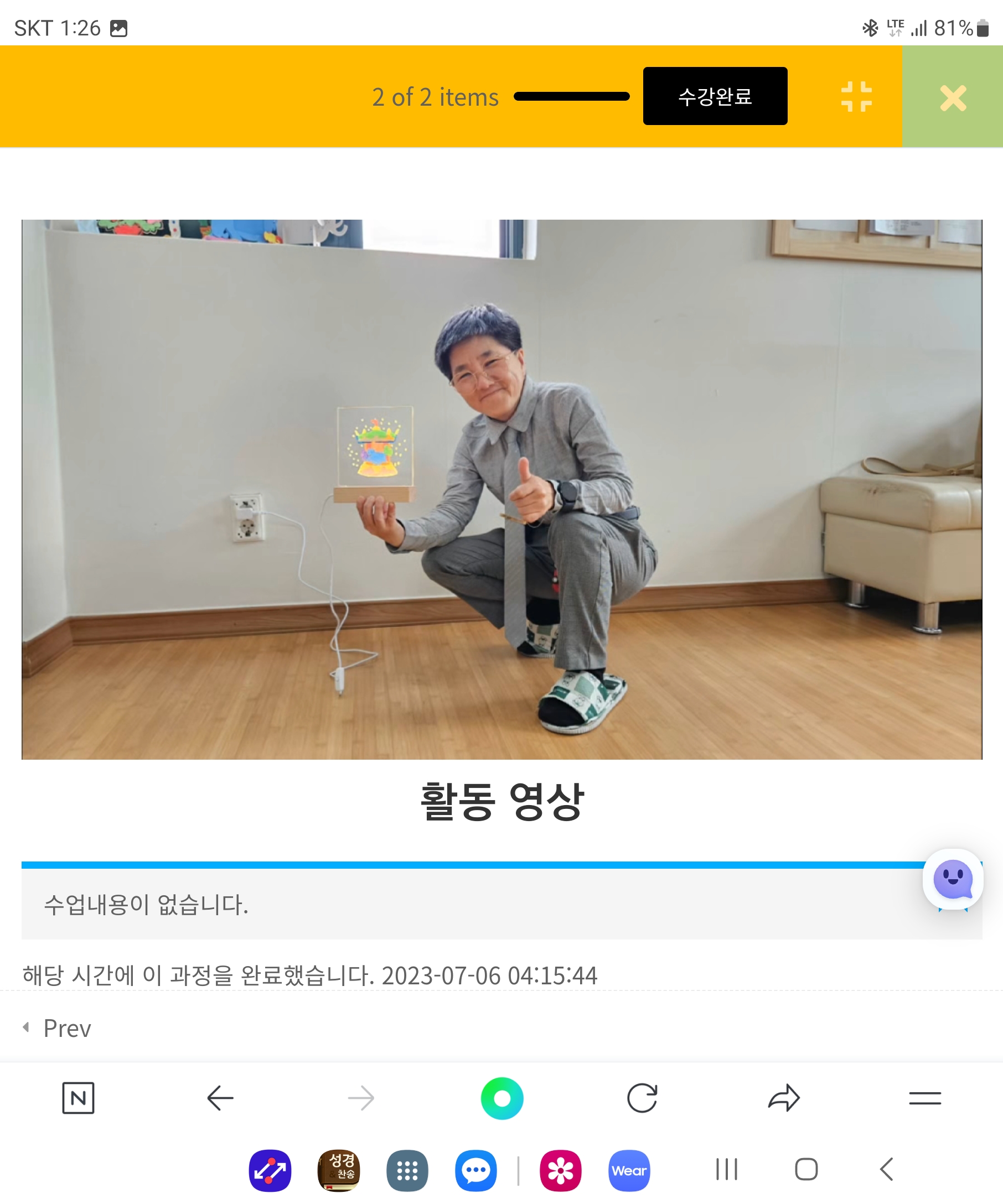The height and width of the screenshot is (1204, 1003).
Task: Open the apps grid drawer
Action: (x=407, y=1170)
